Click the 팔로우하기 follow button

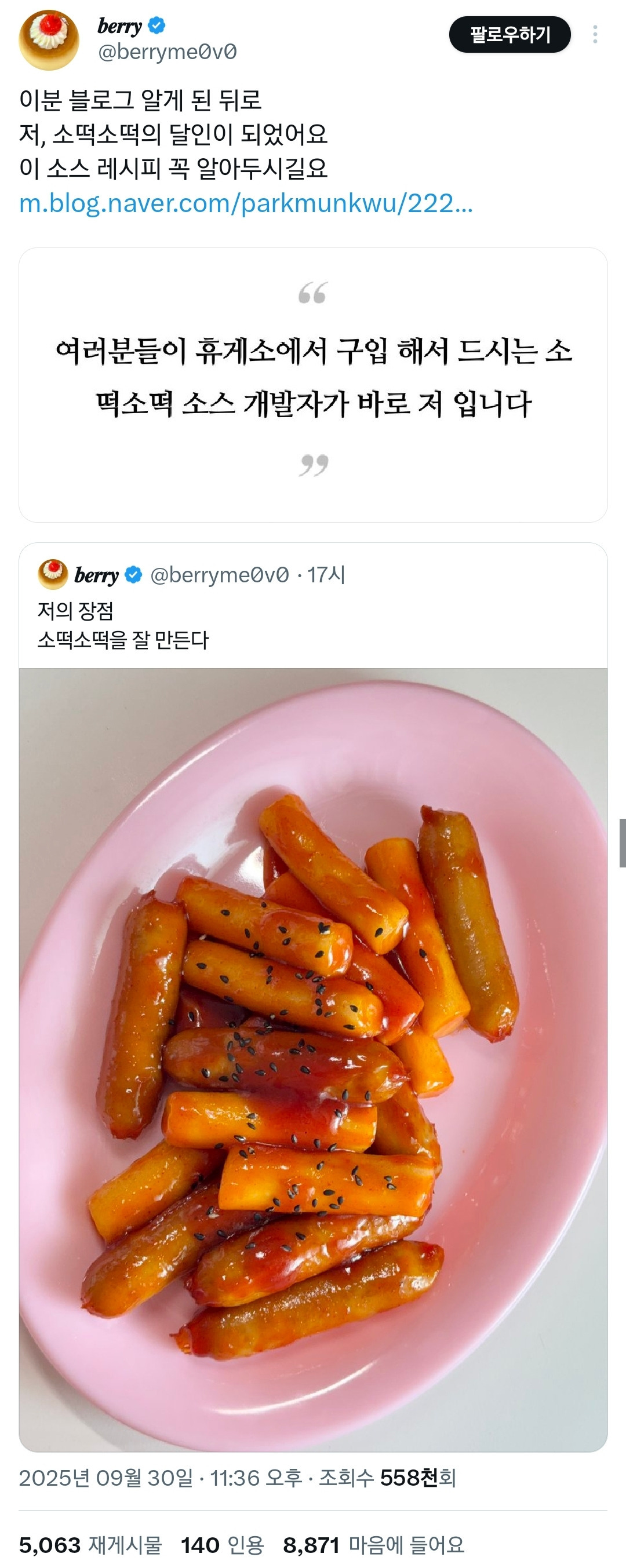[x=510, y=35]
